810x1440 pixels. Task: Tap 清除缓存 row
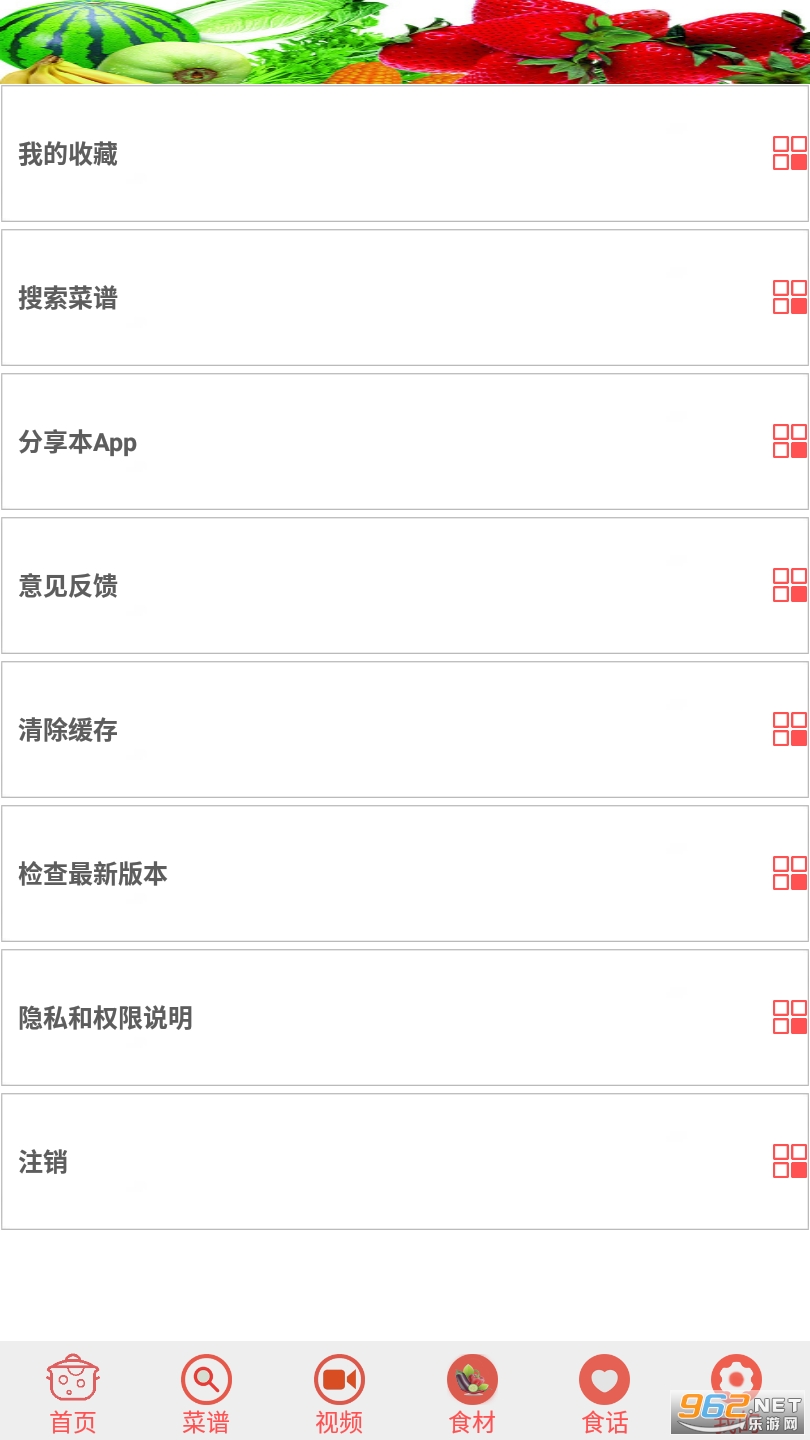405,729
